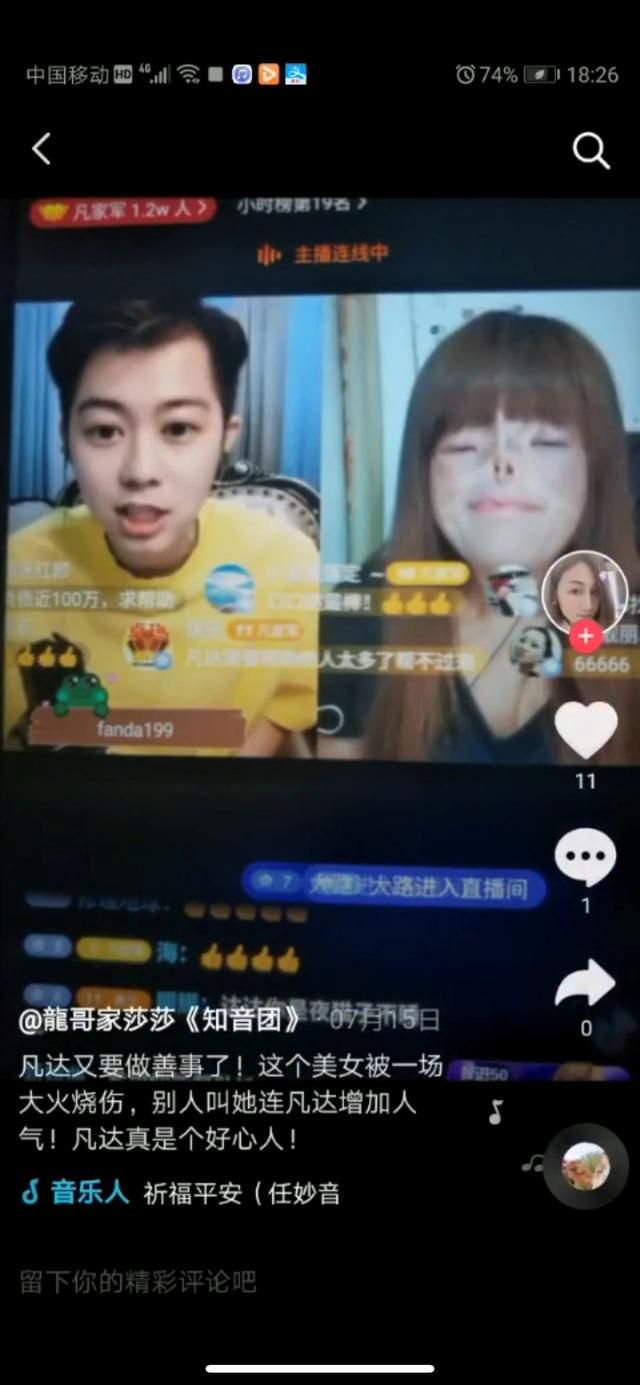The image size is (640, 1385).
Task: Open the spinning music disc
Action: (x=586, y=1166)
